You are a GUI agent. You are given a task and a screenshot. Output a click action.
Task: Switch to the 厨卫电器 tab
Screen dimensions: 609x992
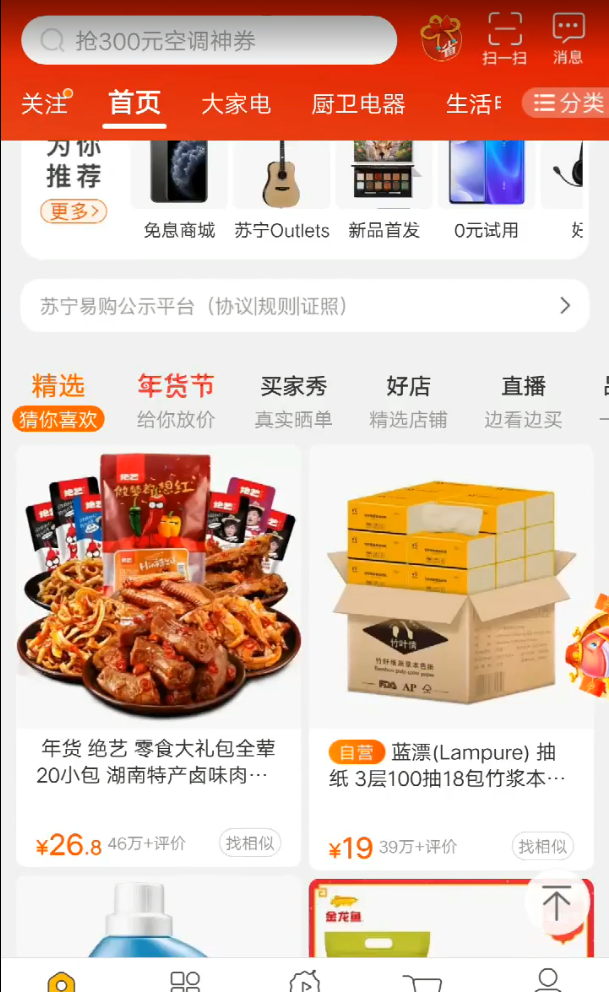point(358,104)
